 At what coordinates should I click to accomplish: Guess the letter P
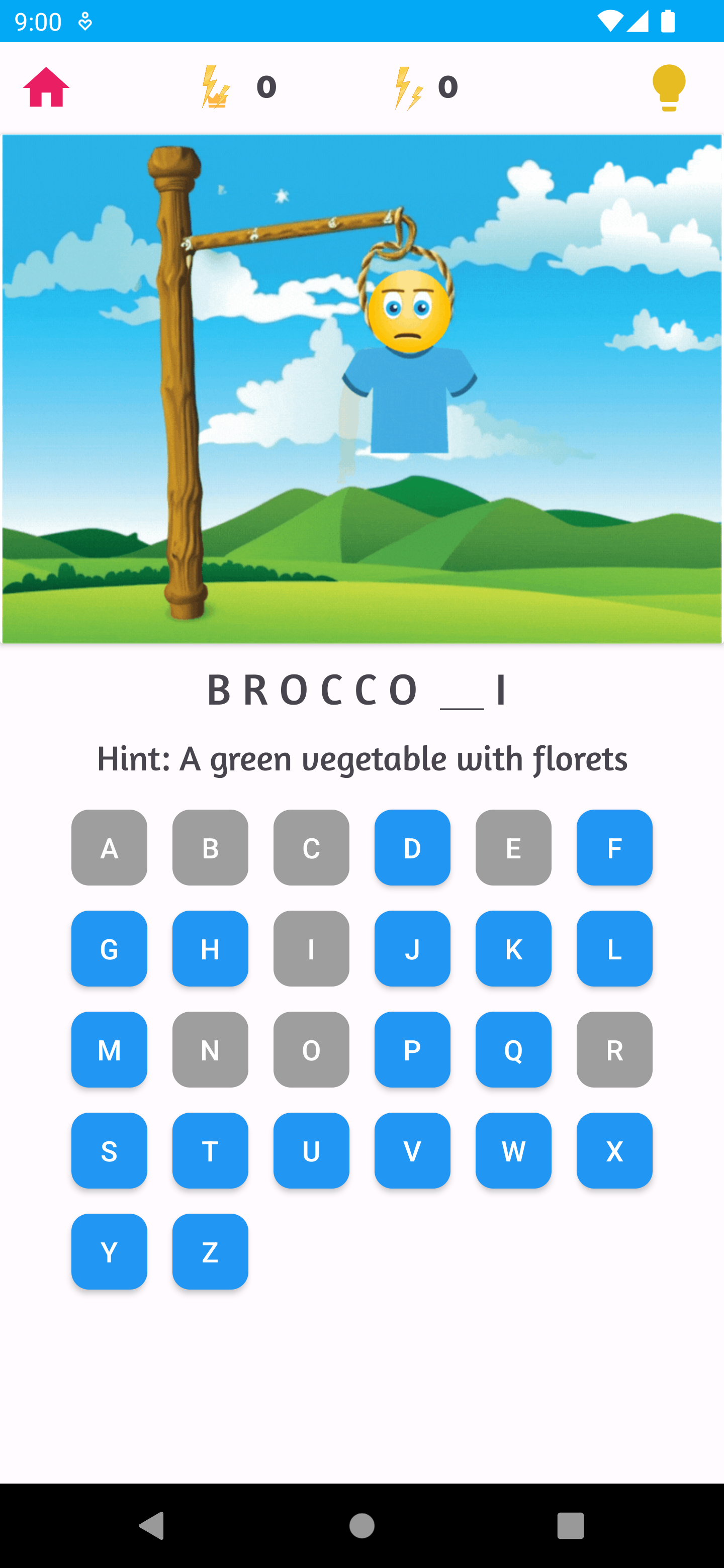pos(412,1049)
